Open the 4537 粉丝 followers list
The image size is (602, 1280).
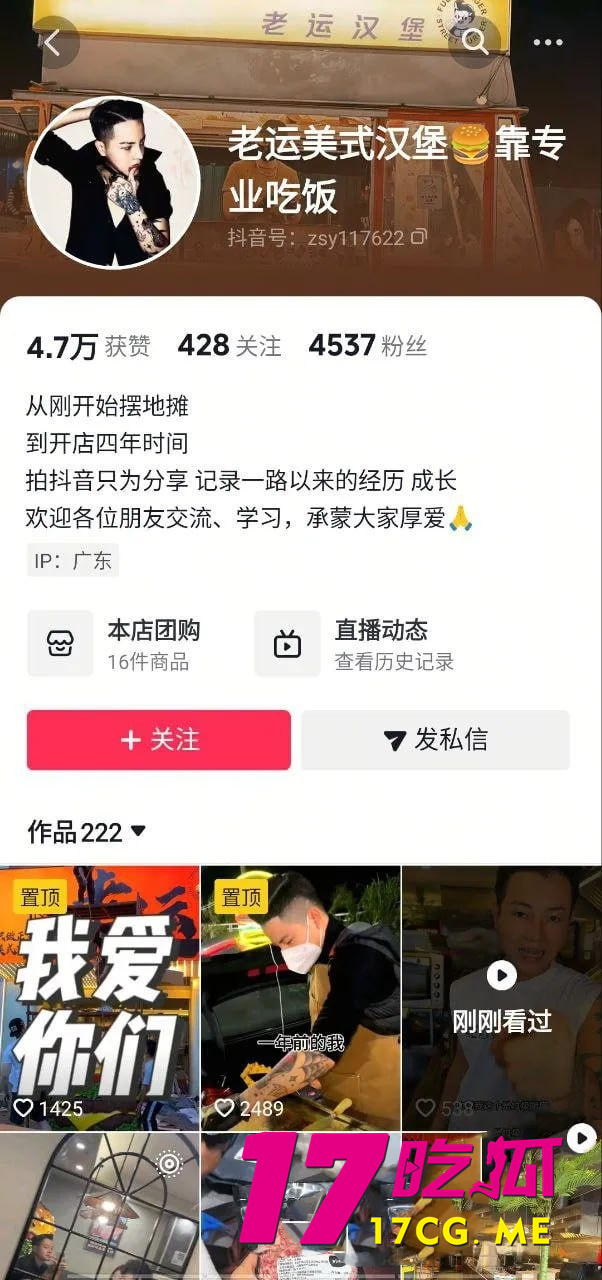[367, 346]
